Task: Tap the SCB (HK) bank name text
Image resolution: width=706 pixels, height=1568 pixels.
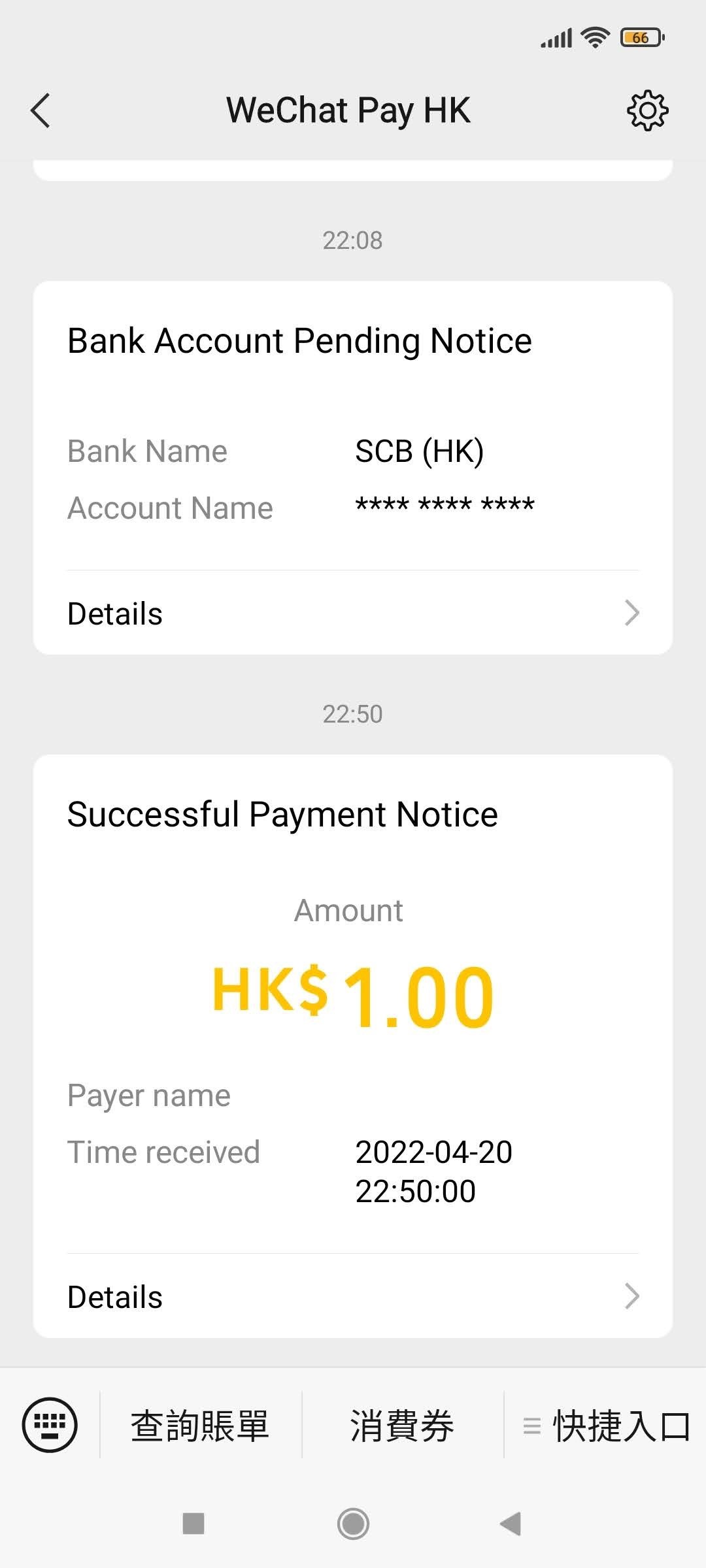Action: coord(419,450)
